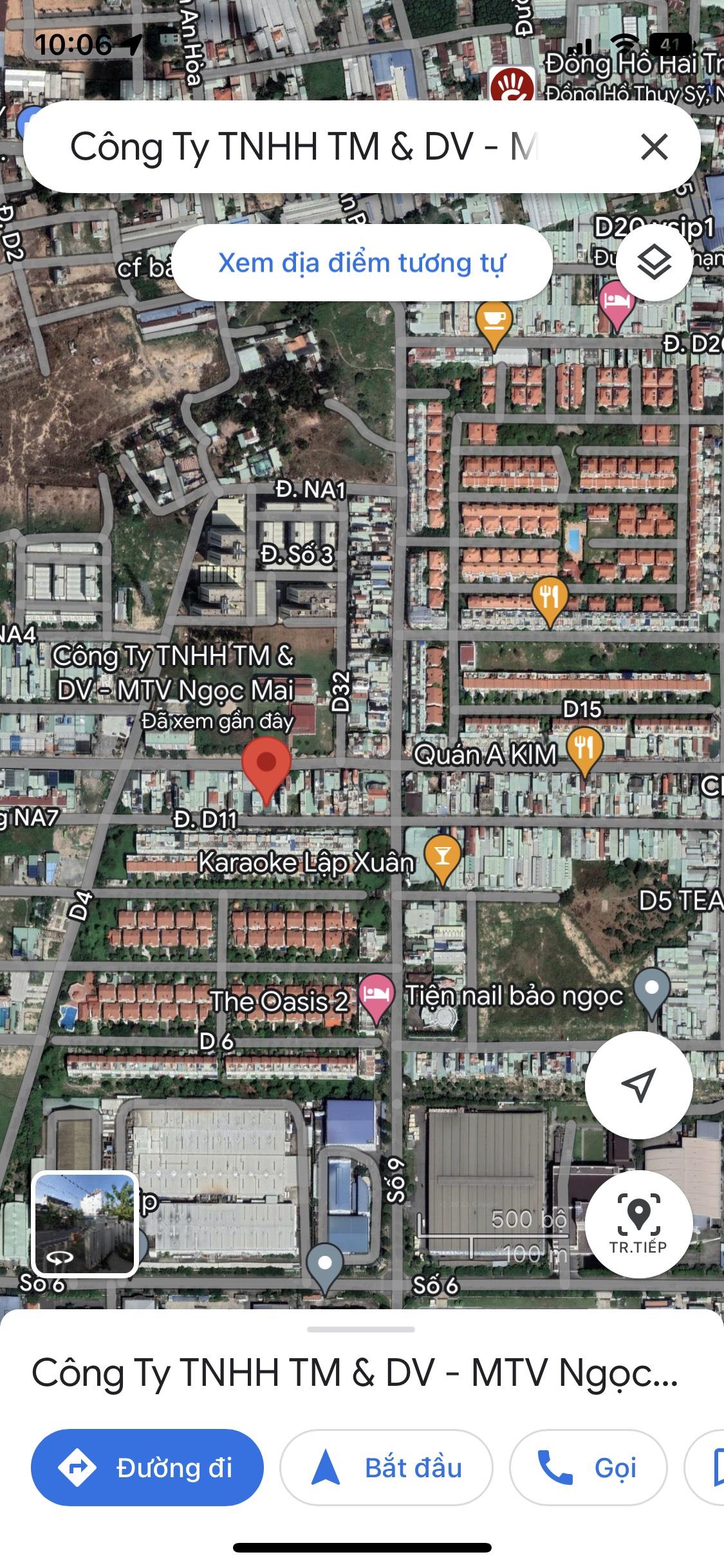Select the Karaoke Lập Xuân pin
The image size is (724, 1568).
442,859
